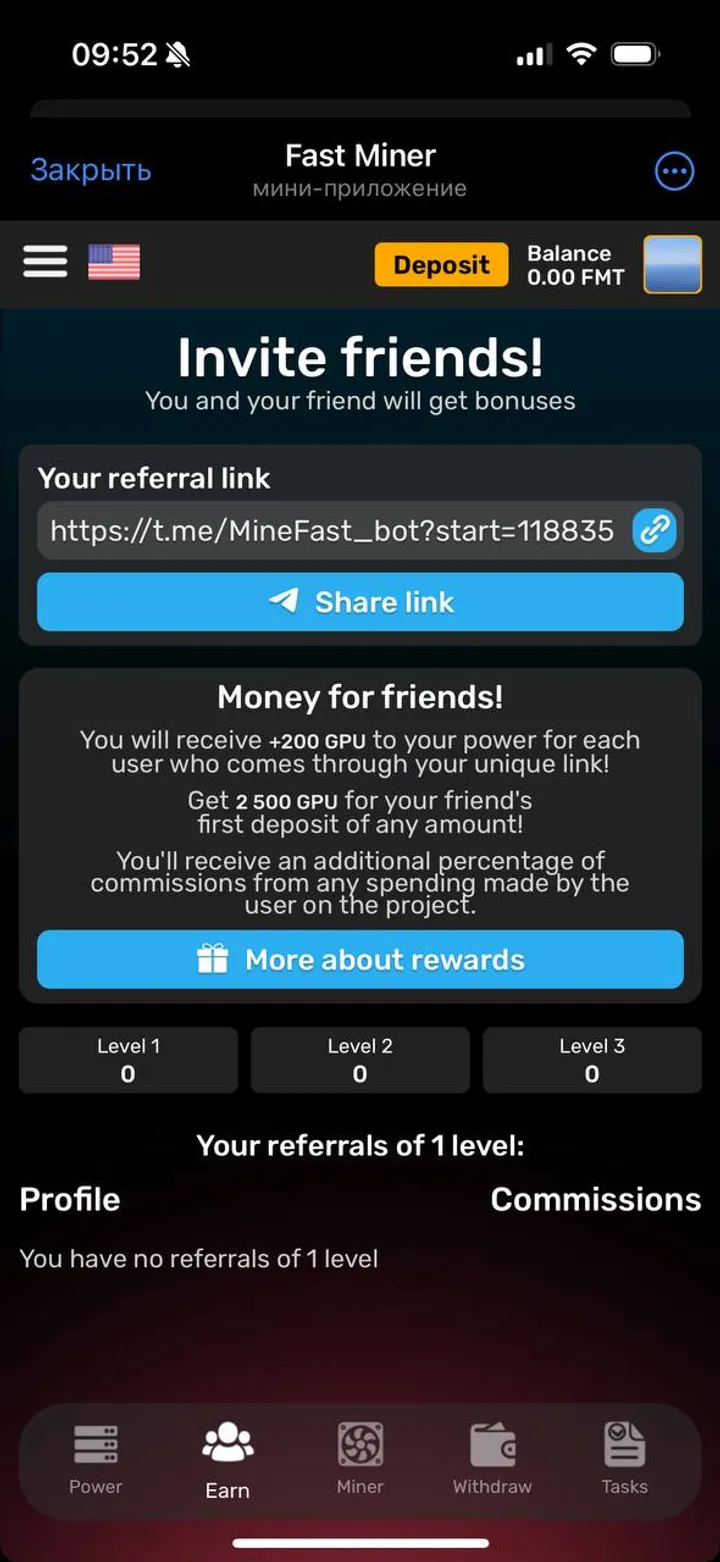Open the Withdraw tab

492,1460
